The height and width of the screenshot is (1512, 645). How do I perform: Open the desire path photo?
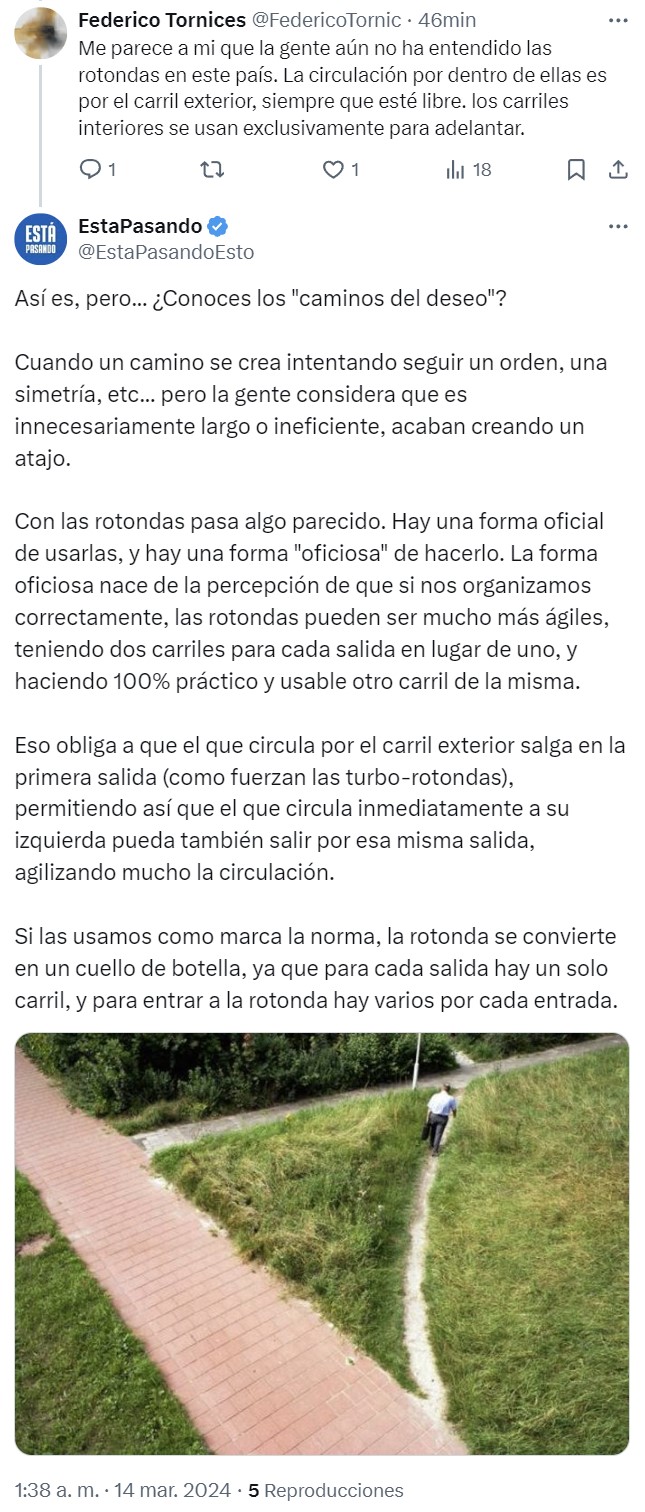point(322,1243)
